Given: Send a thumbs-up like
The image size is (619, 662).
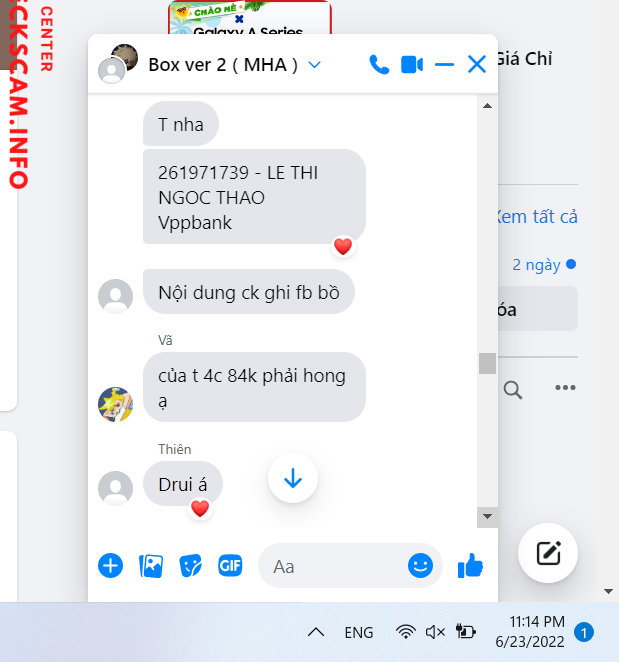Looking at the screenshot, I should (470, 566).
